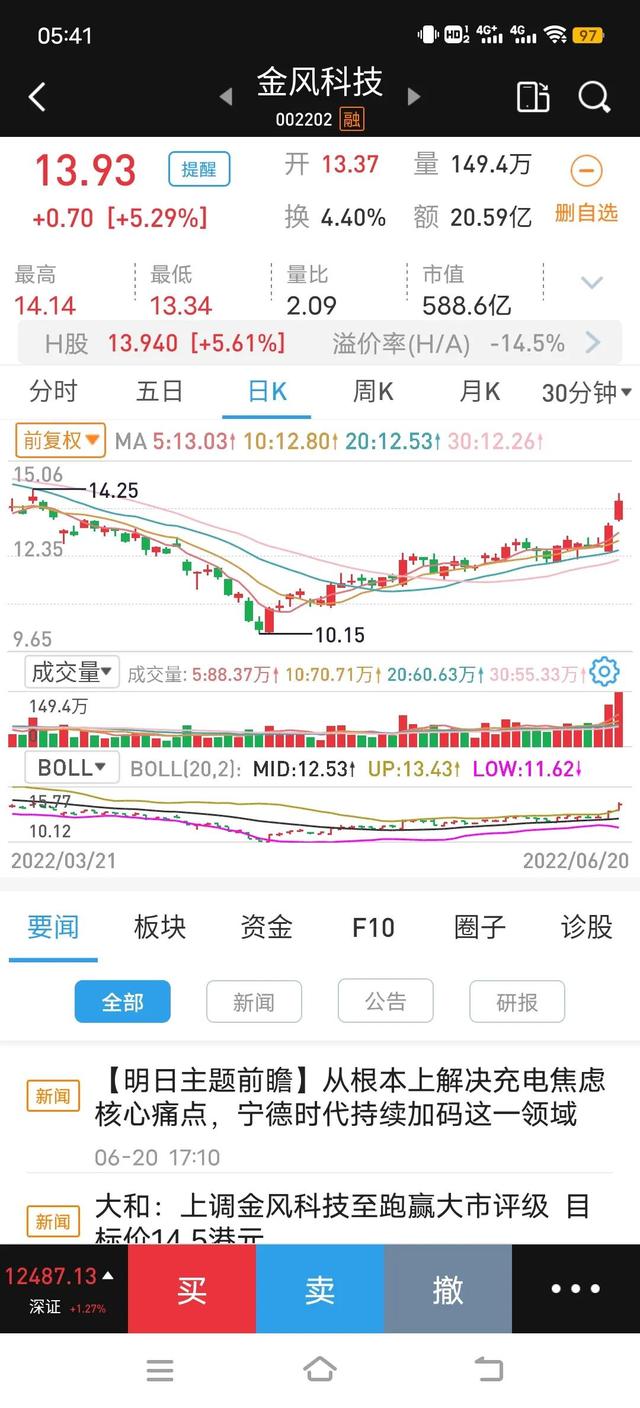
Task: Go back using the top-left arrow
Action: (x=37, y=97)
